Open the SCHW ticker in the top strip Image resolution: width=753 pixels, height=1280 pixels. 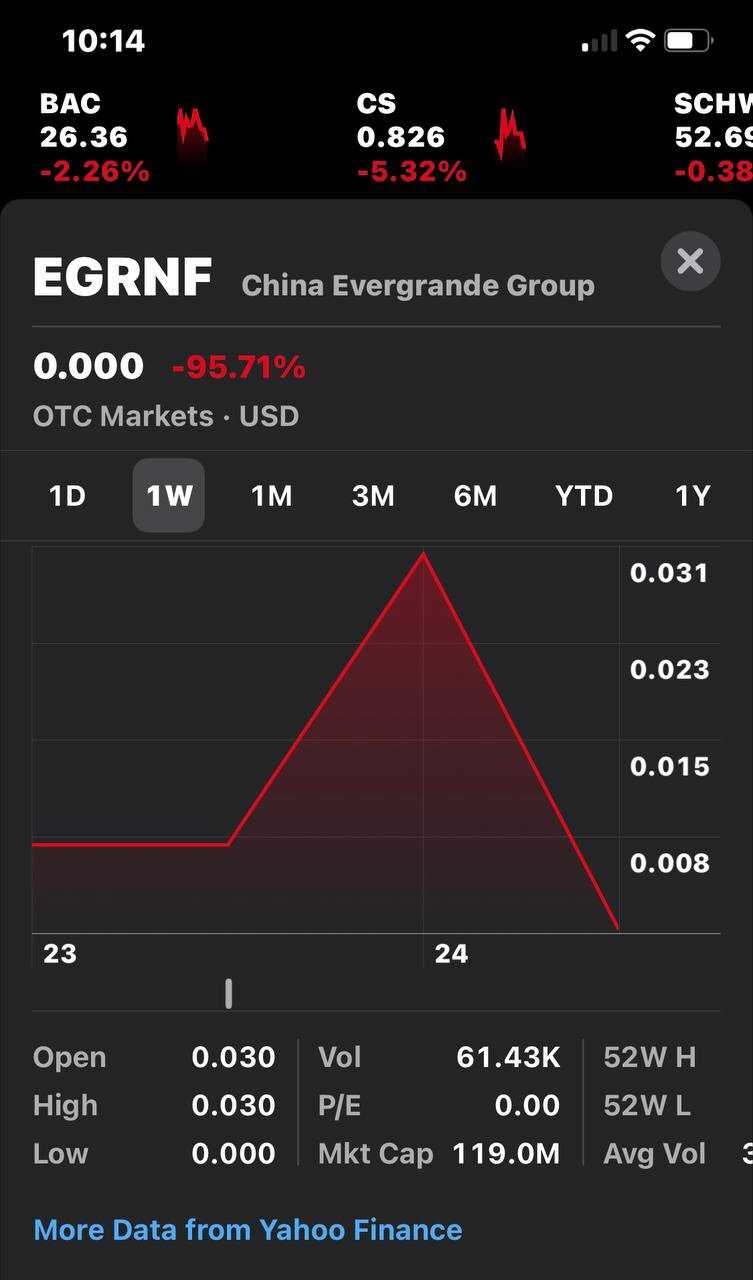tap(713, 137)
